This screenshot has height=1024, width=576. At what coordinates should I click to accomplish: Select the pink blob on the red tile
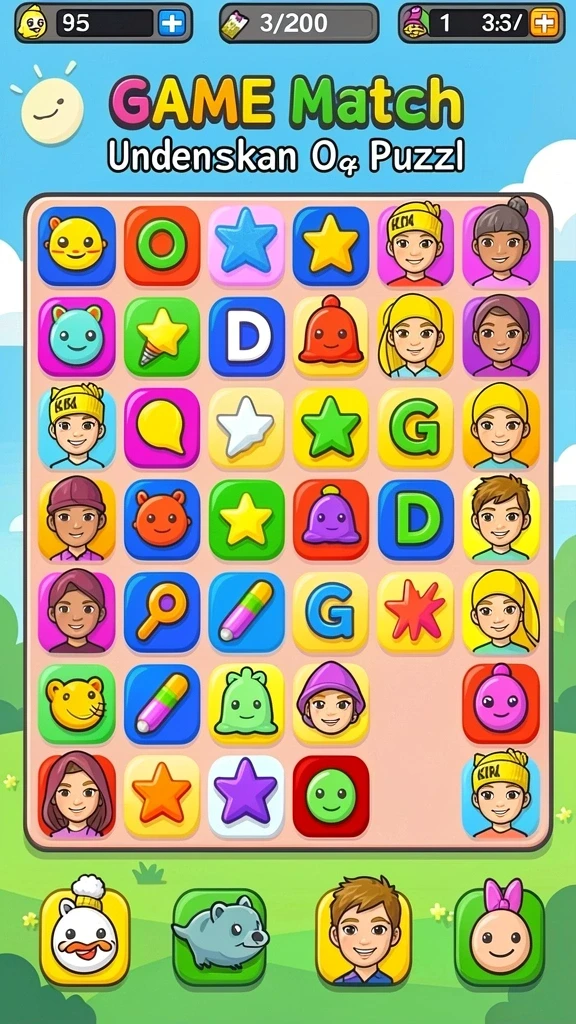501,704
